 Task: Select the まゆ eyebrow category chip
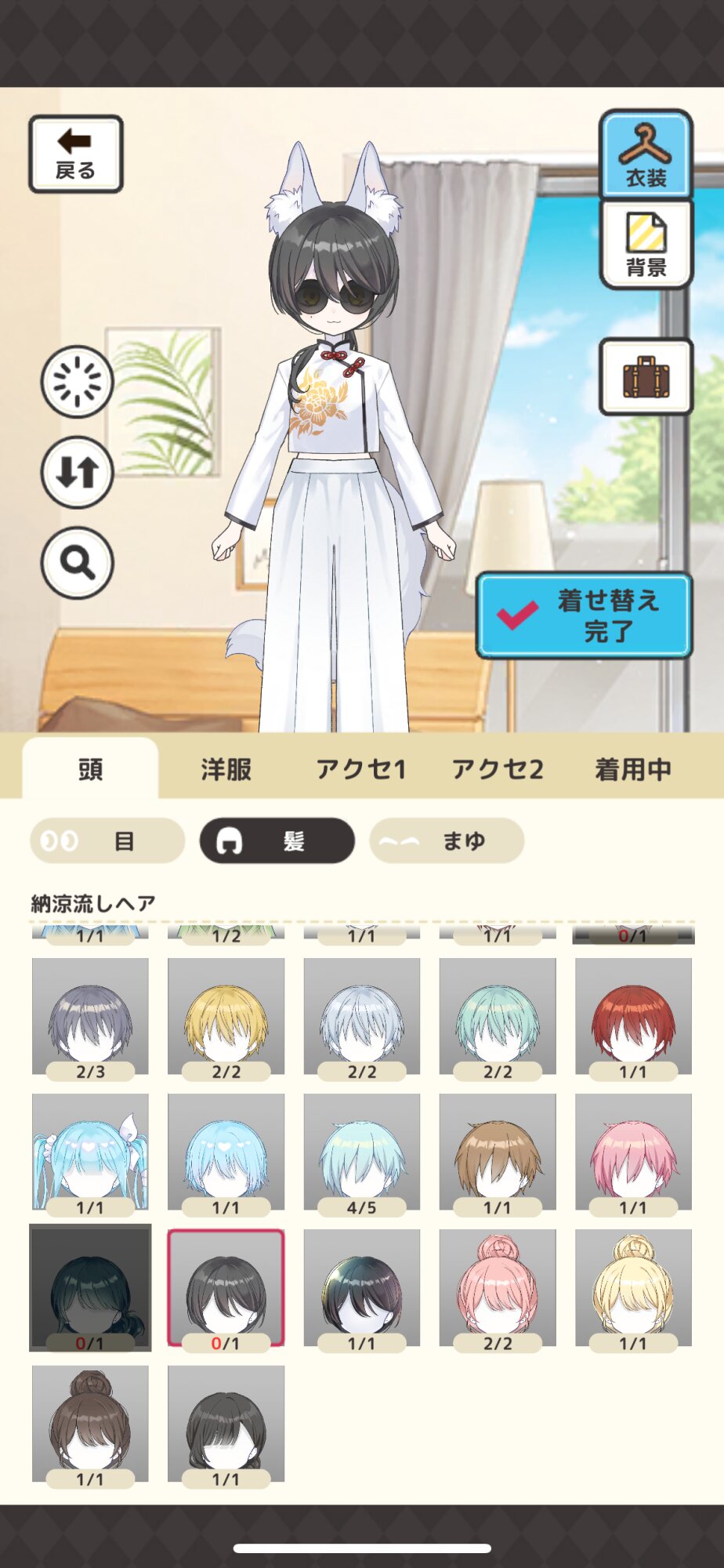[x=447, y=841]
